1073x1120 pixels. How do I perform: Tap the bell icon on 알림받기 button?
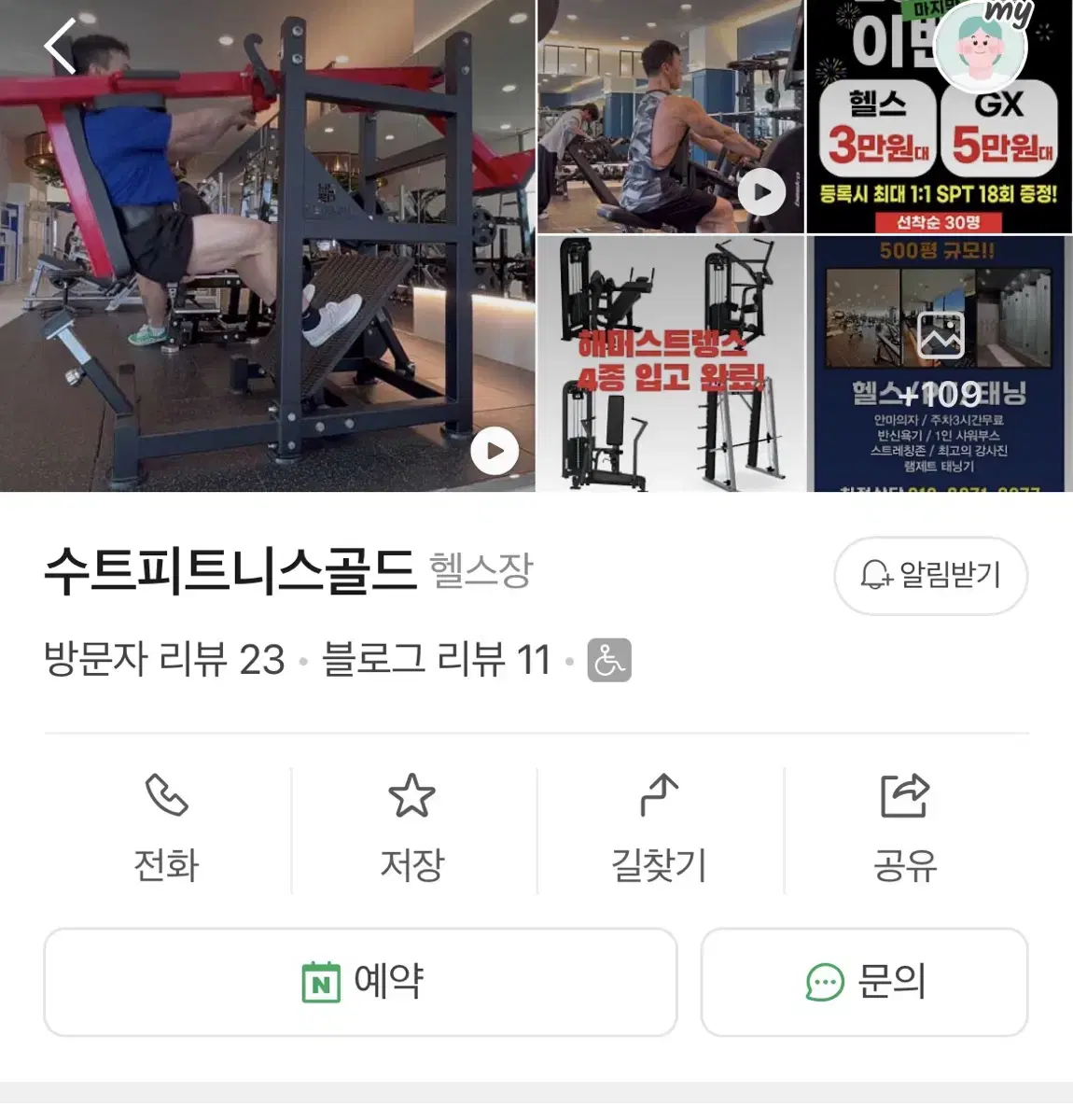point(873,576)
